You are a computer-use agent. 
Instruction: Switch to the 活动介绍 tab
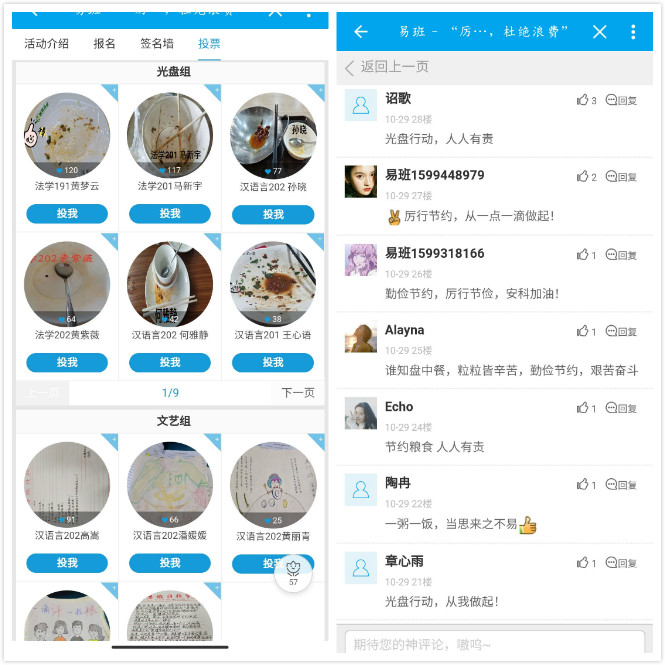(x=46, y=44)
